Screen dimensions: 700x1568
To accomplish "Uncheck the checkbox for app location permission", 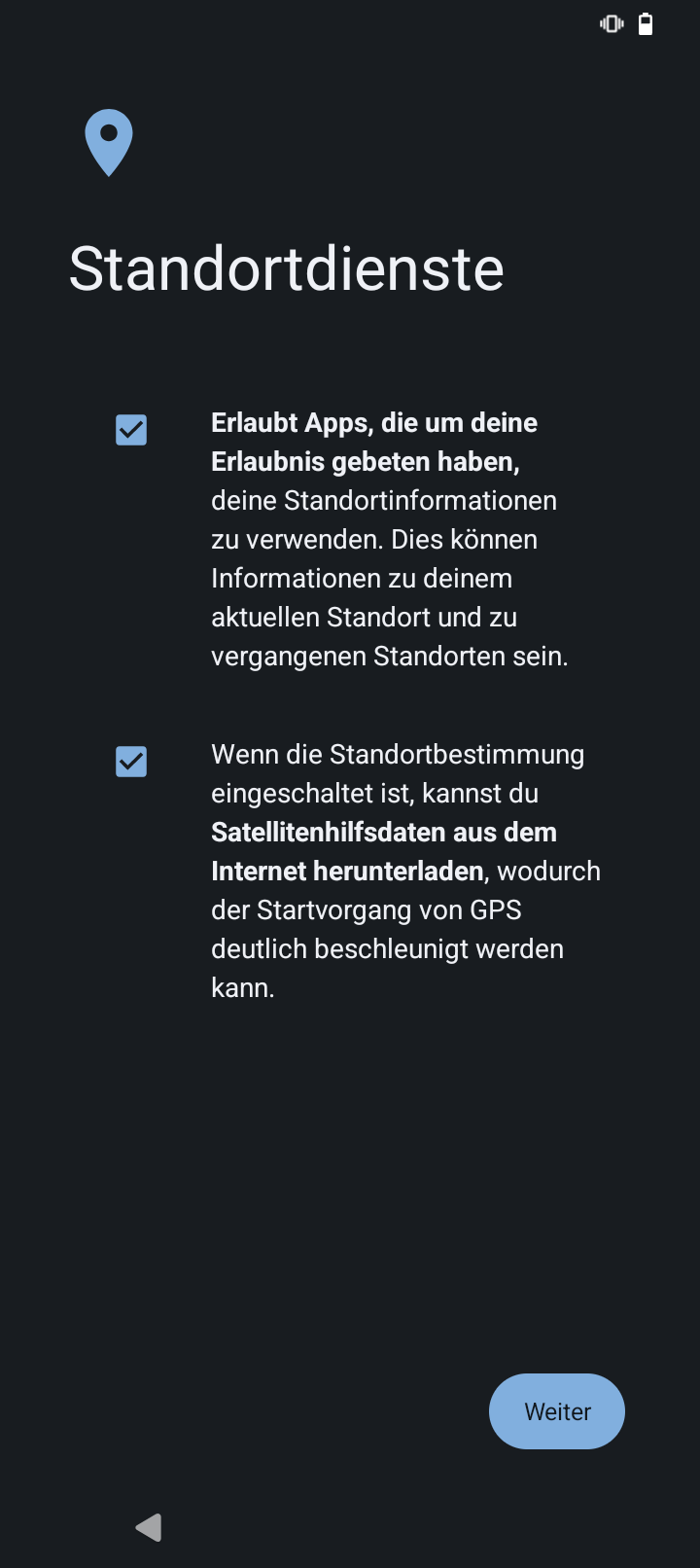I will [131, 430].
